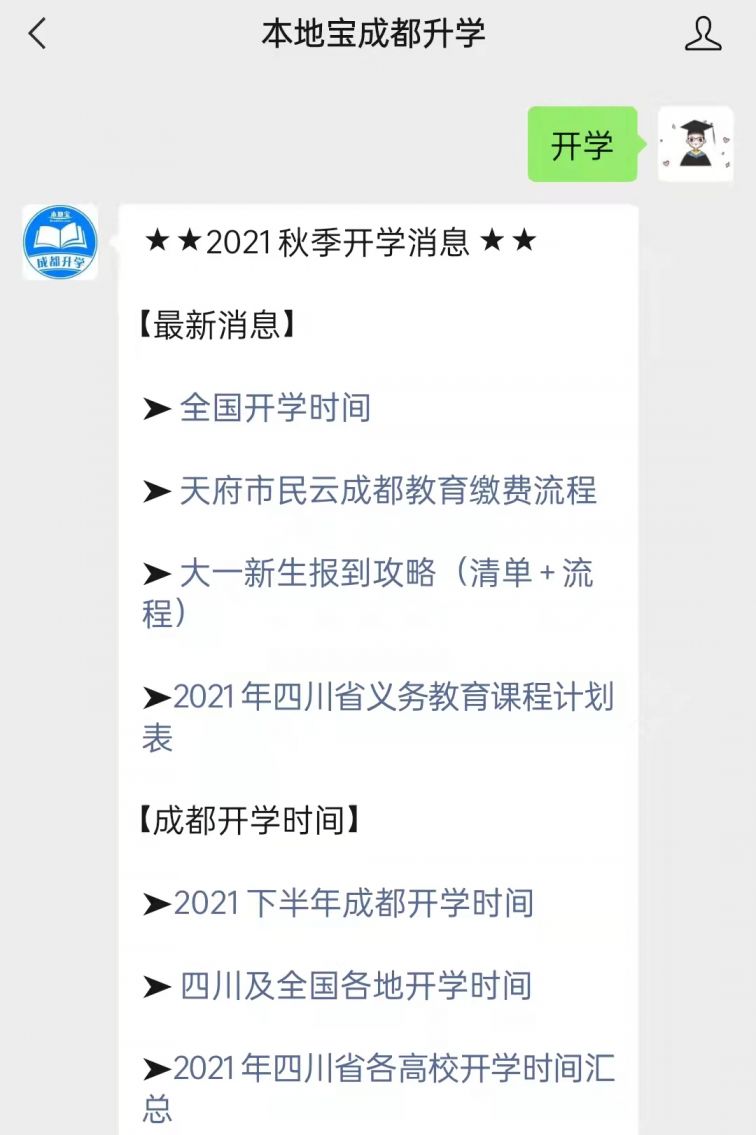Open 全国开学时间 link
Viewport: 756px width, 1135px height.
coord(275,408)
